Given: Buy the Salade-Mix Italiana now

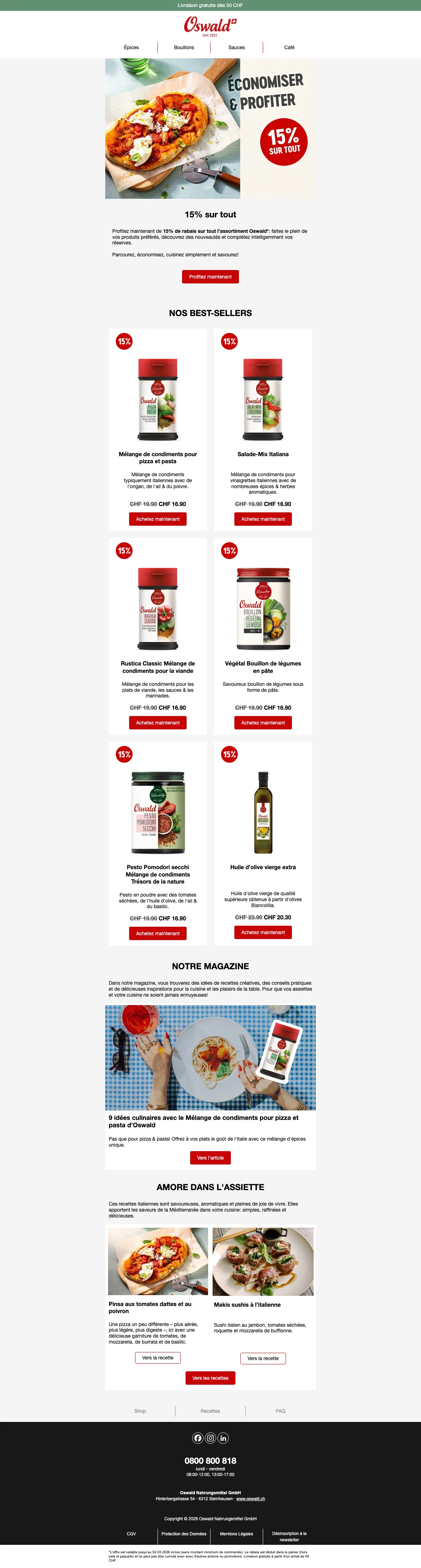Looking at the screenshot, I should point(263,519).
